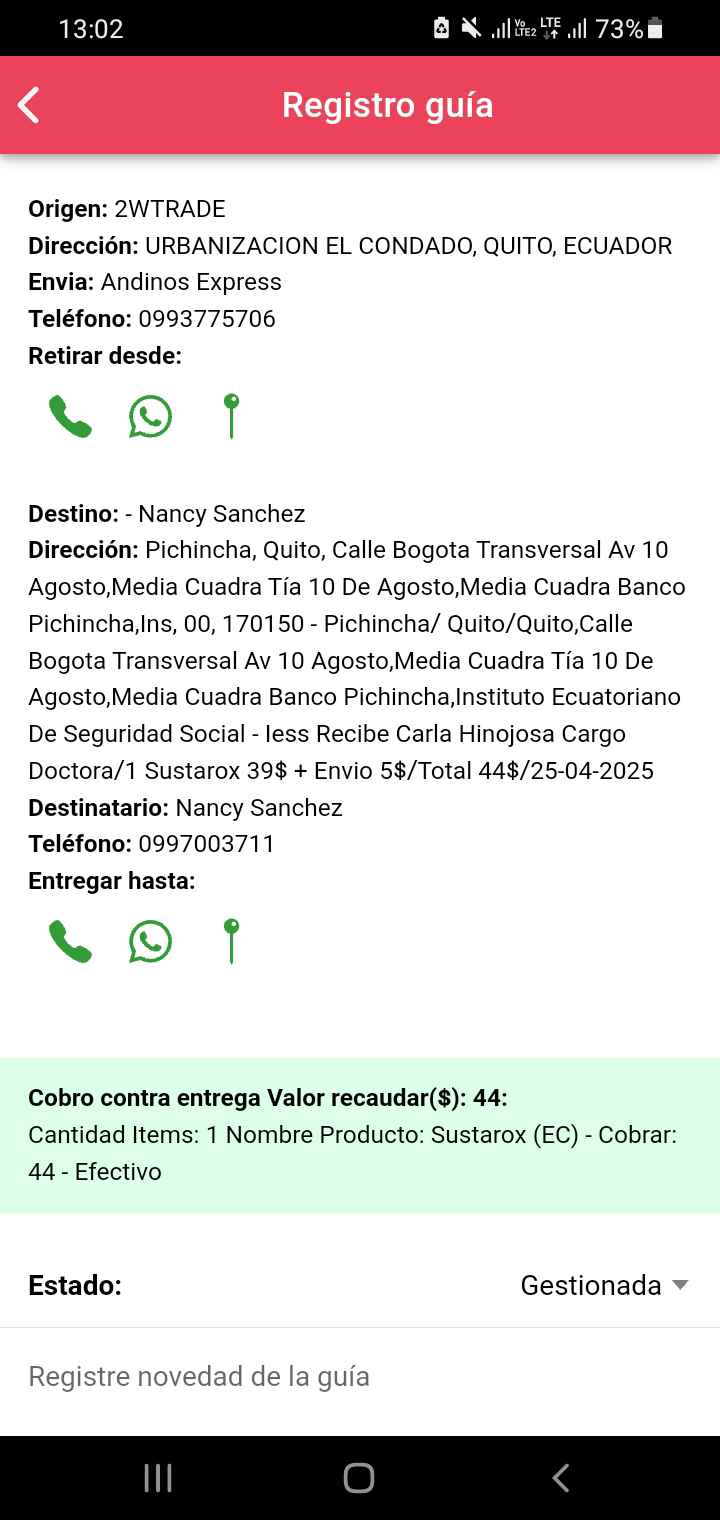The image size is (720, 1520).
Task: Call recipient Nancy Sanchez
Action: pyautogui.click(x=70, y=942)
